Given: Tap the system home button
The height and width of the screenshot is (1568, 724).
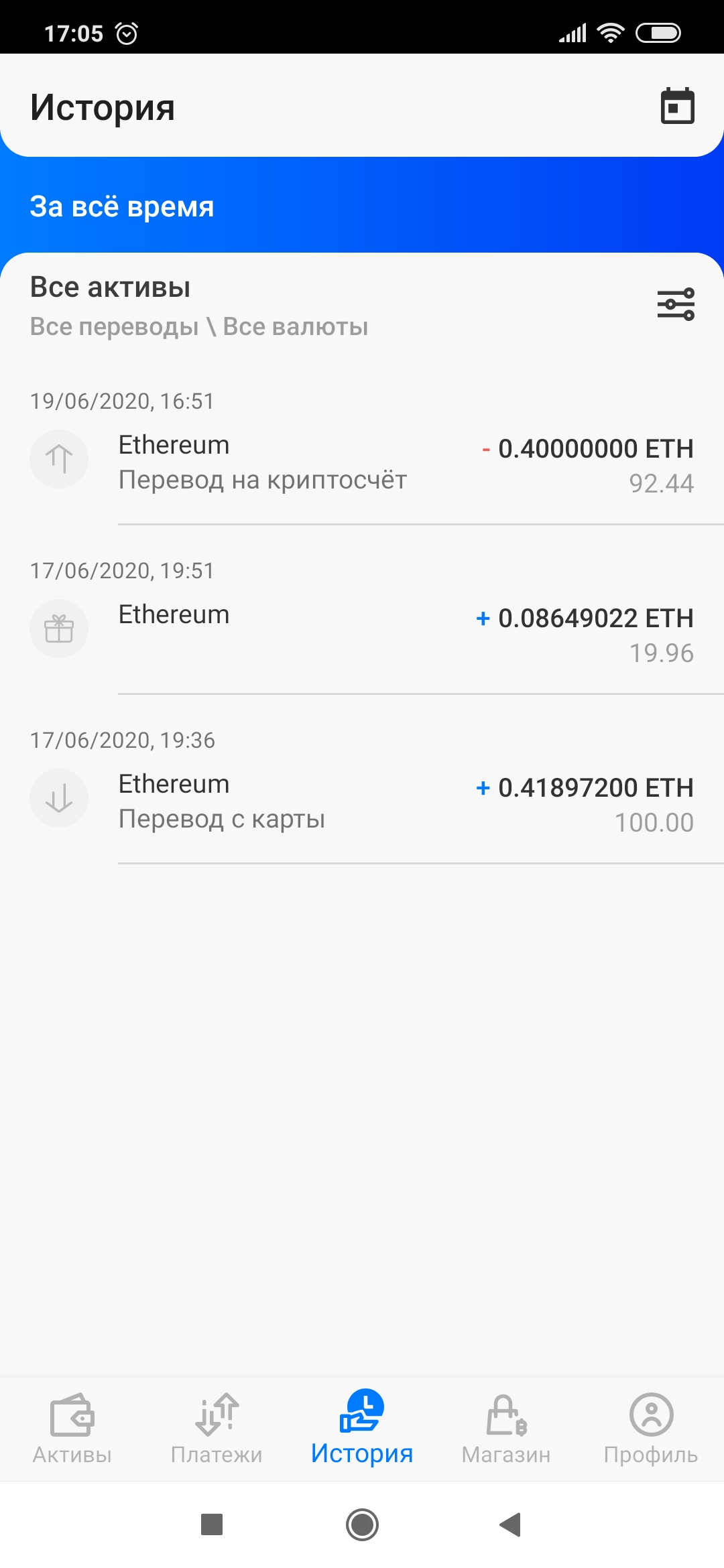Looking at the screenshot, I should click(362, 1524).
